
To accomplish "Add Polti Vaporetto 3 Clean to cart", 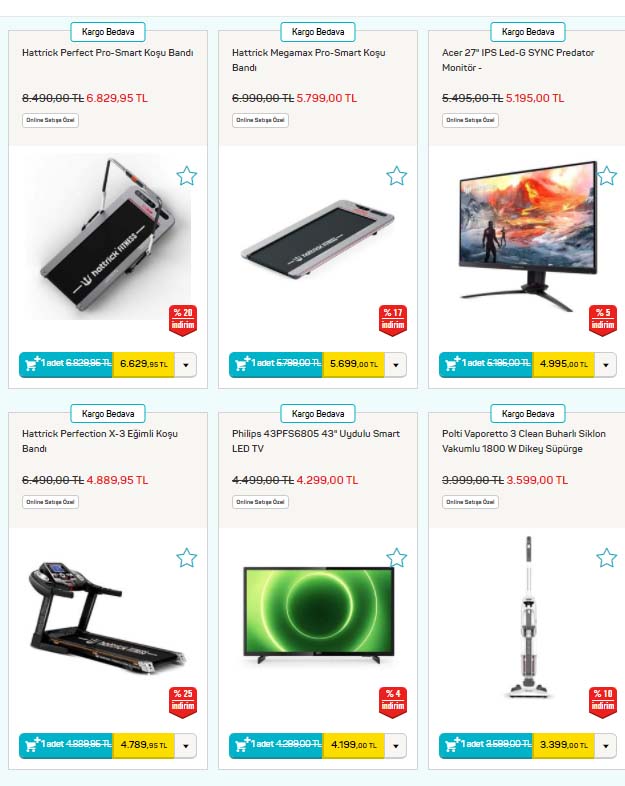I will tap(487, 745).
